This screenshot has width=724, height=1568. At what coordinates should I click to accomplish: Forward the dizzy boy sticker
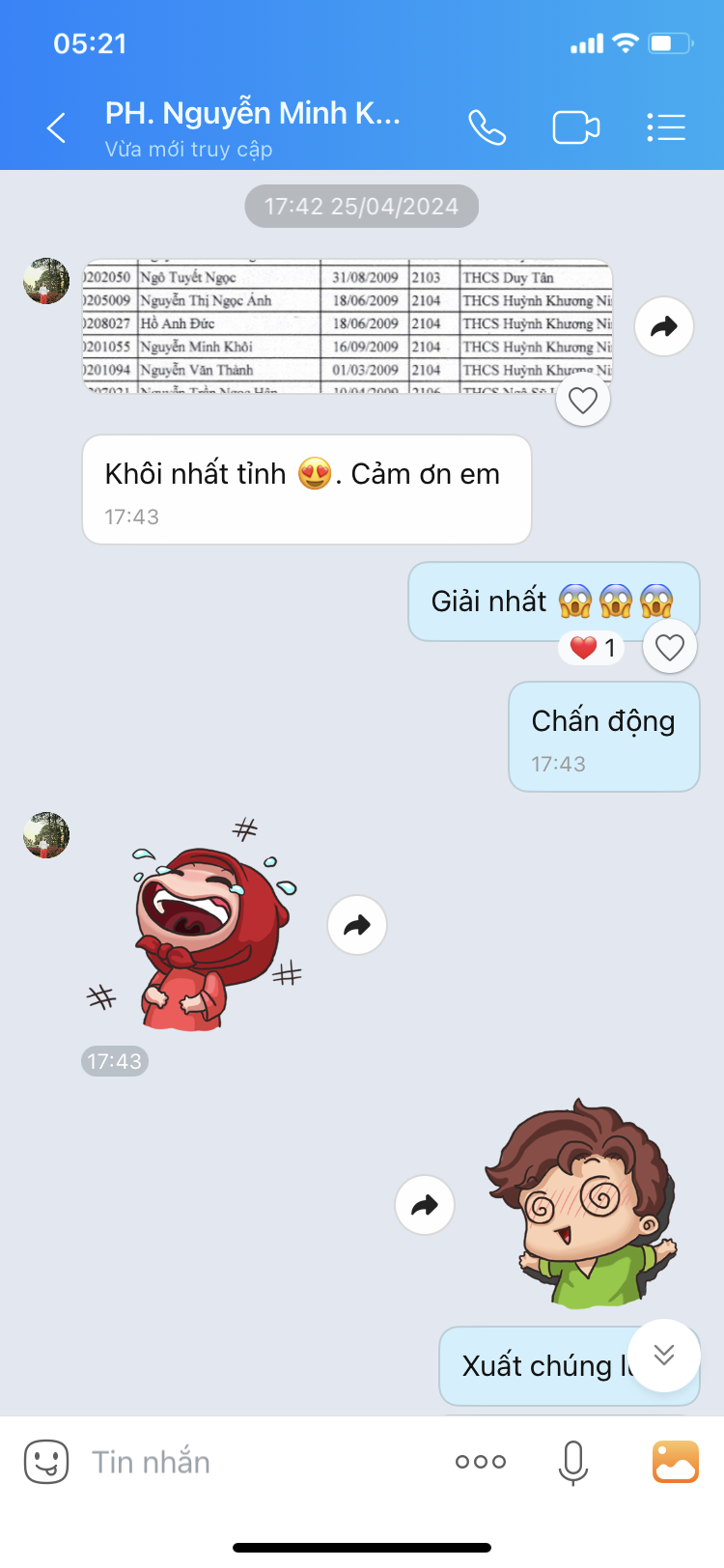pyautogui.click(x=425, y=1205)
